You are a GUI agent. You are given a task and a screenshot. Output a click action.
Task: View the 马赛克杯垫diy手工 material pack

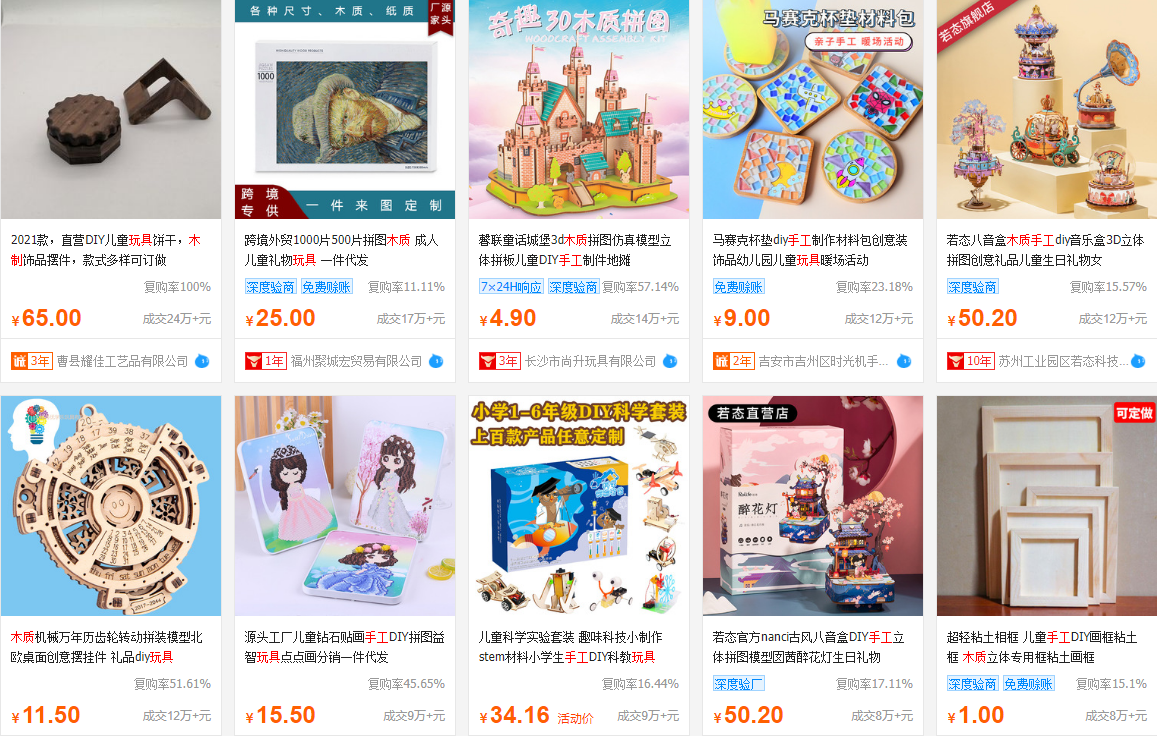[812, 250]
